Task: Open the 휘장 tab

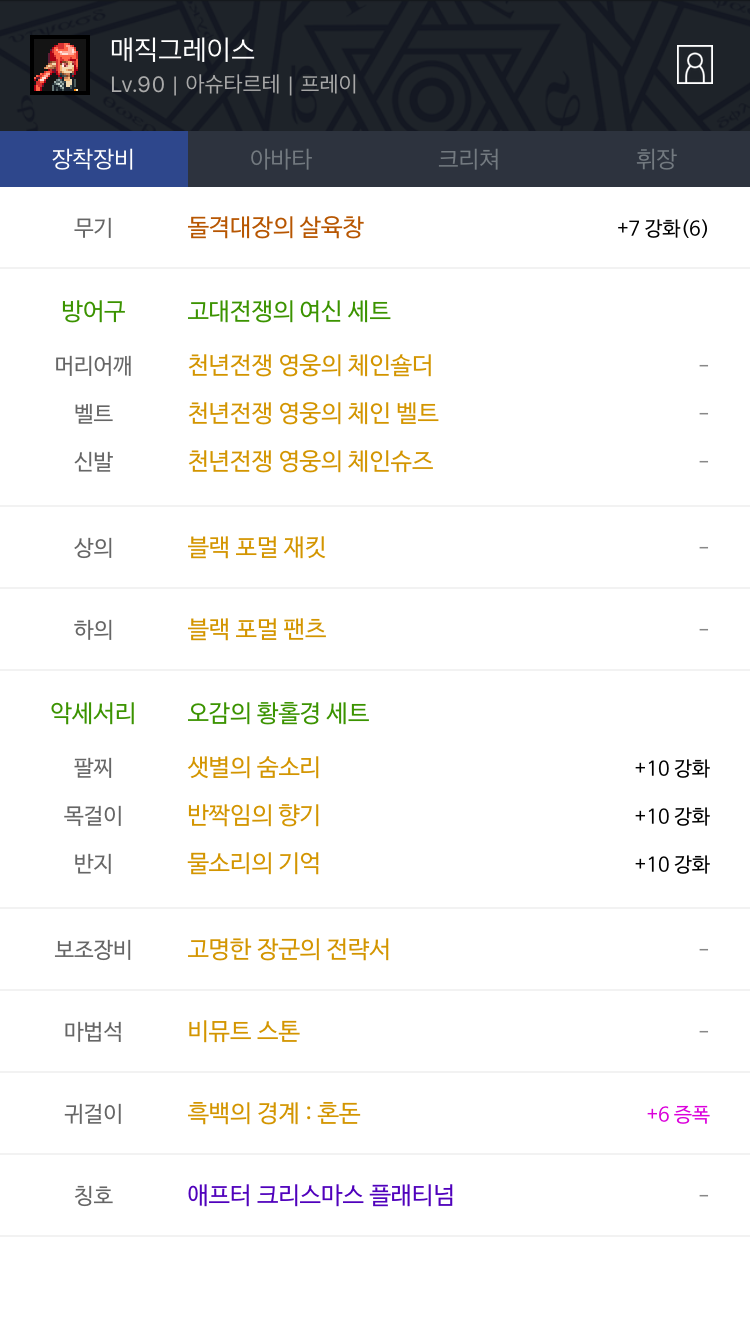Action: coord(656,159)
